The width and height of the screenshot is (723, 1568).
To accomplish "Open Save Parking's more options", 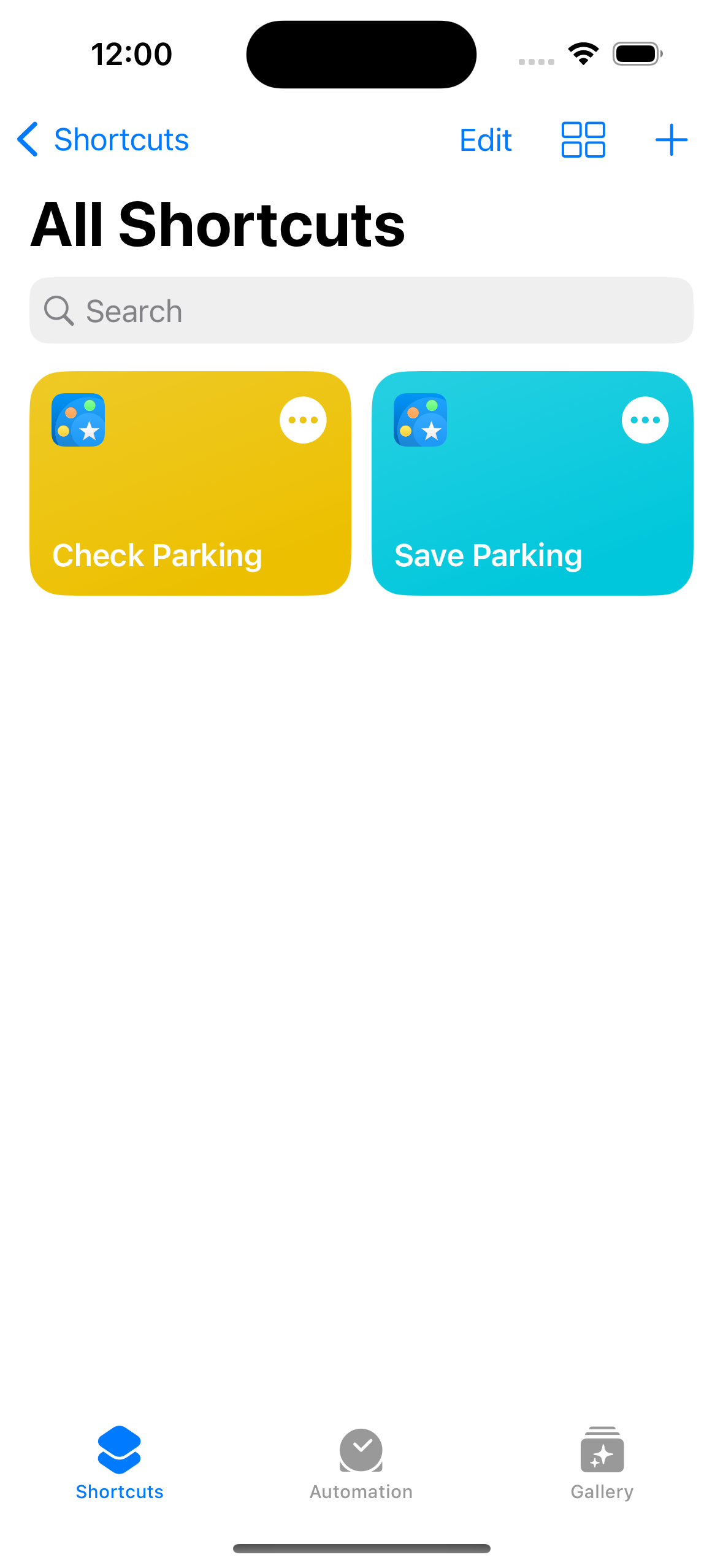I will click(645, 420).
